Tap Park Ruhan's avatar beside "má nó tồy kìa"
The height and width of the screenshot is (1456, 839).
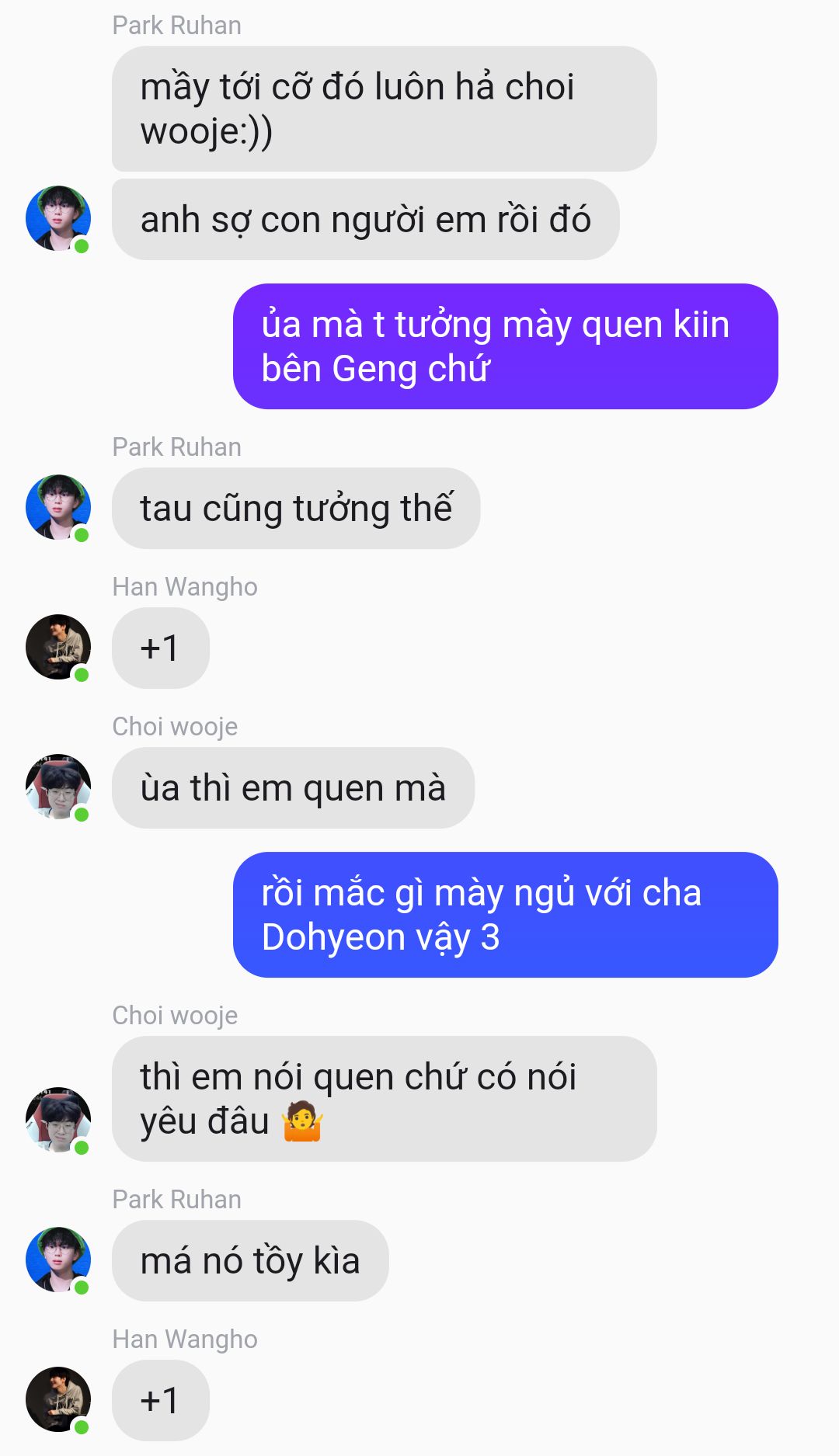pyautogui.click(x=58, y=1260)
